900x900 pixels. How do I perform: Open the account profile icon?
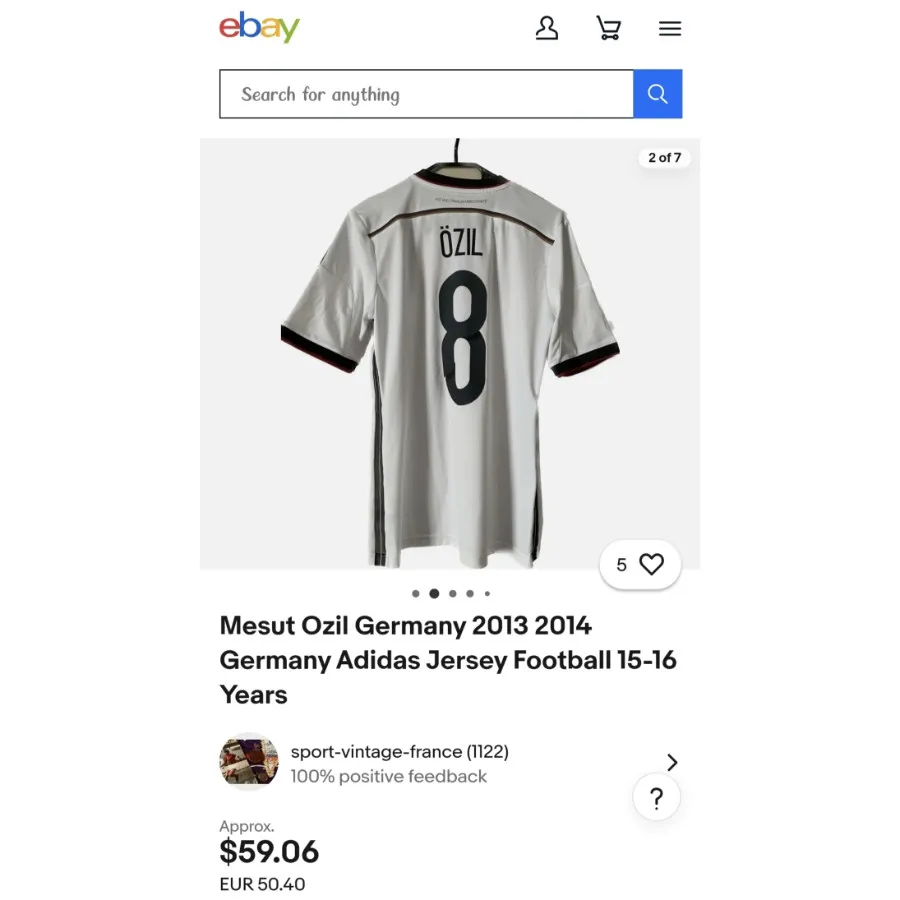tap(546, 28)
